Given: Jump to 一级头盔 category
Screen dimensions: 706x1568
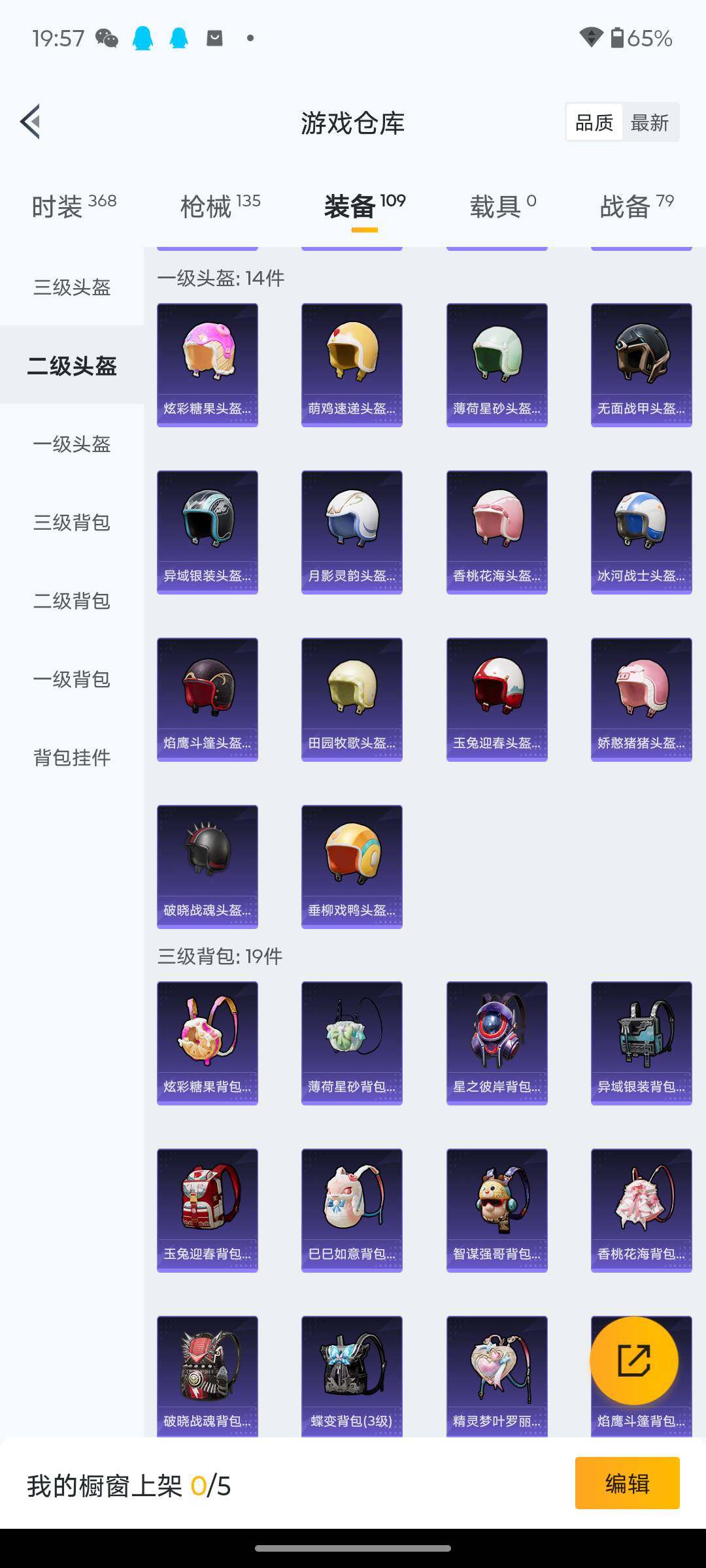Looking at the screenshot, I should point(72,444).
